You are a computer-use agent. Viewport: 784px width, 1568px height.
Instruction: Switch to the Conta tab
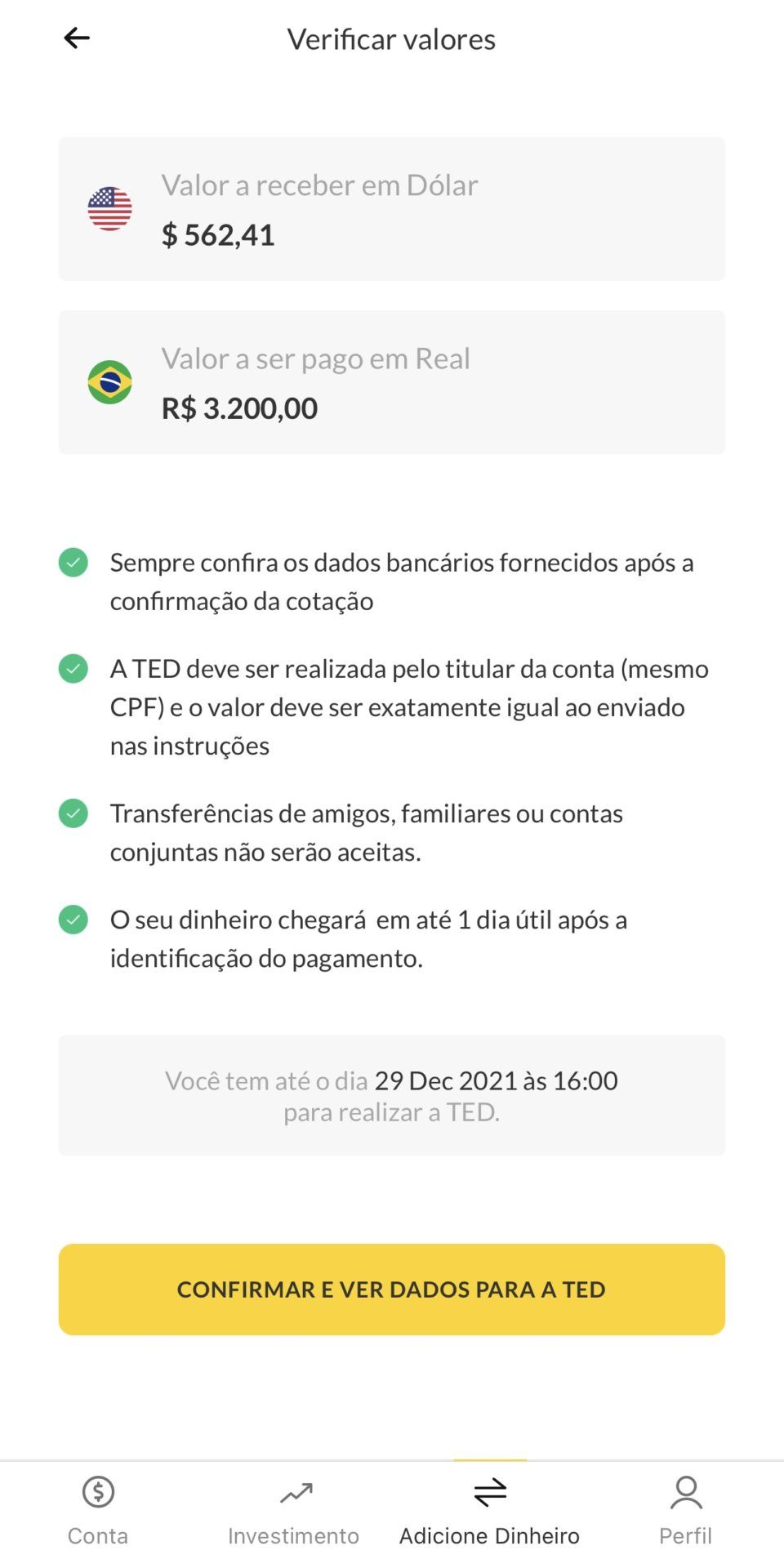tap(98, 1512)
